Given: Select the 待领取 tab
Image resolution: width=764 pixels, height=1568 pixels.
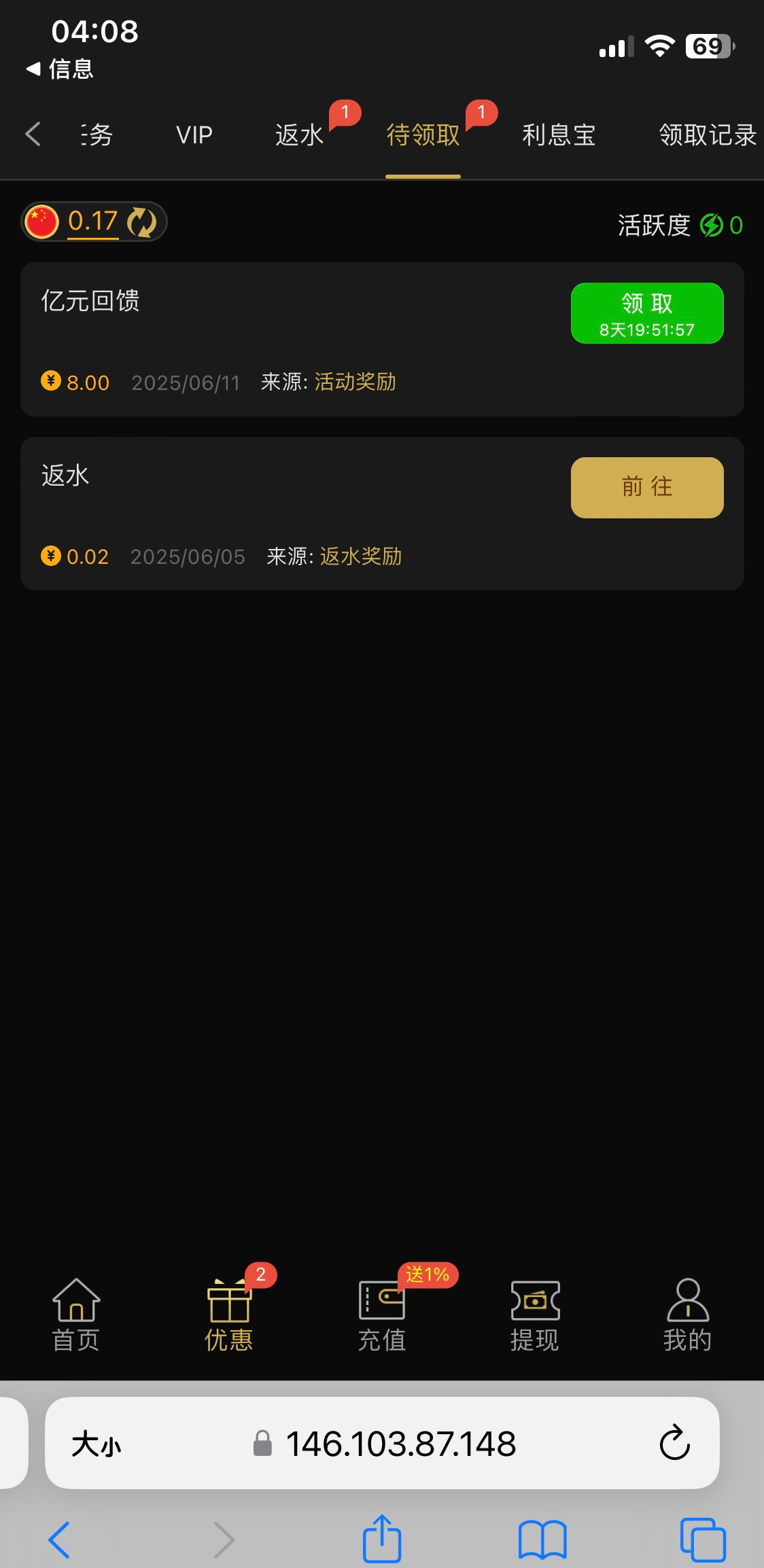Looking at the screenshot, I should click(x=423, y=135).
